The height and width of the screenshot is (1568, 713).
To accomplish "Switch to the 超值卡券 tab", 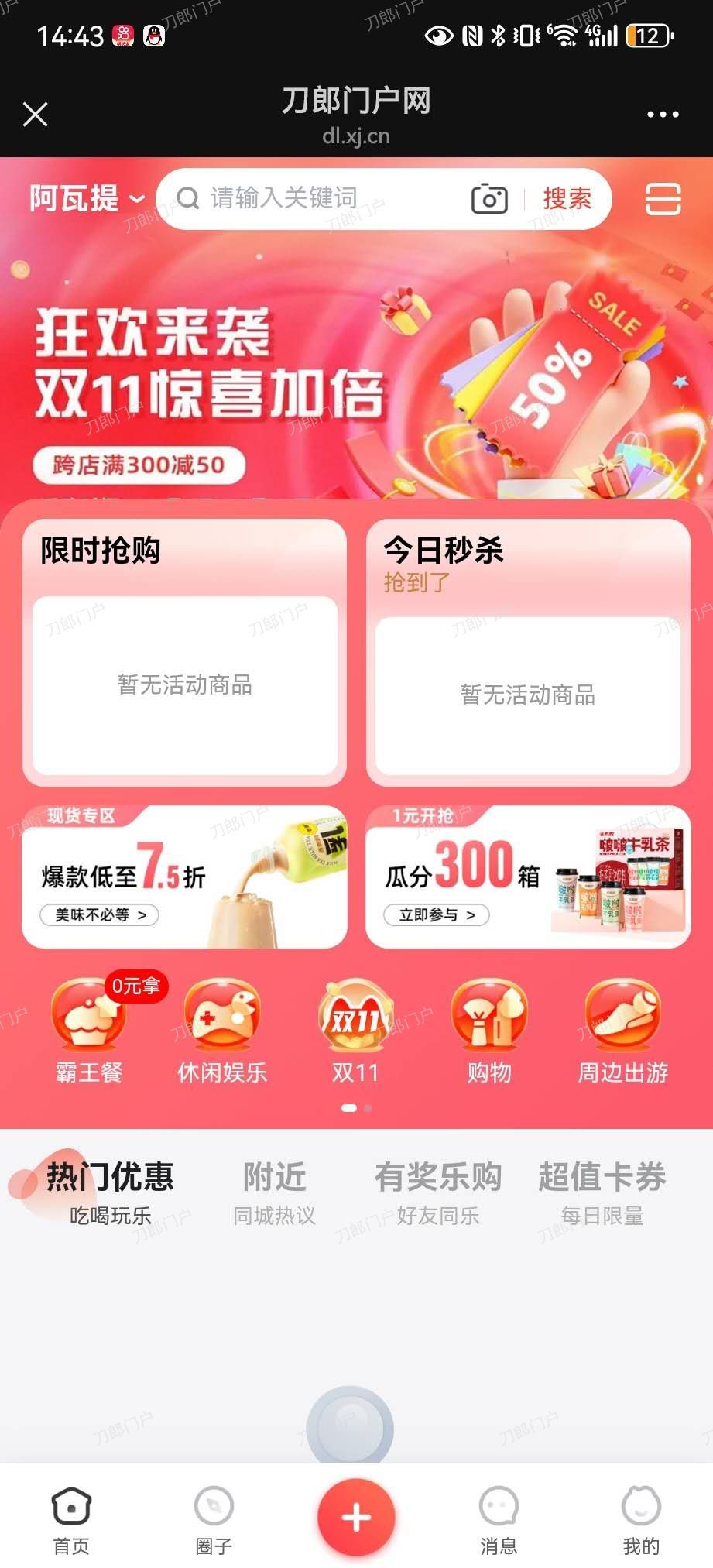I will pos(602,1192).
